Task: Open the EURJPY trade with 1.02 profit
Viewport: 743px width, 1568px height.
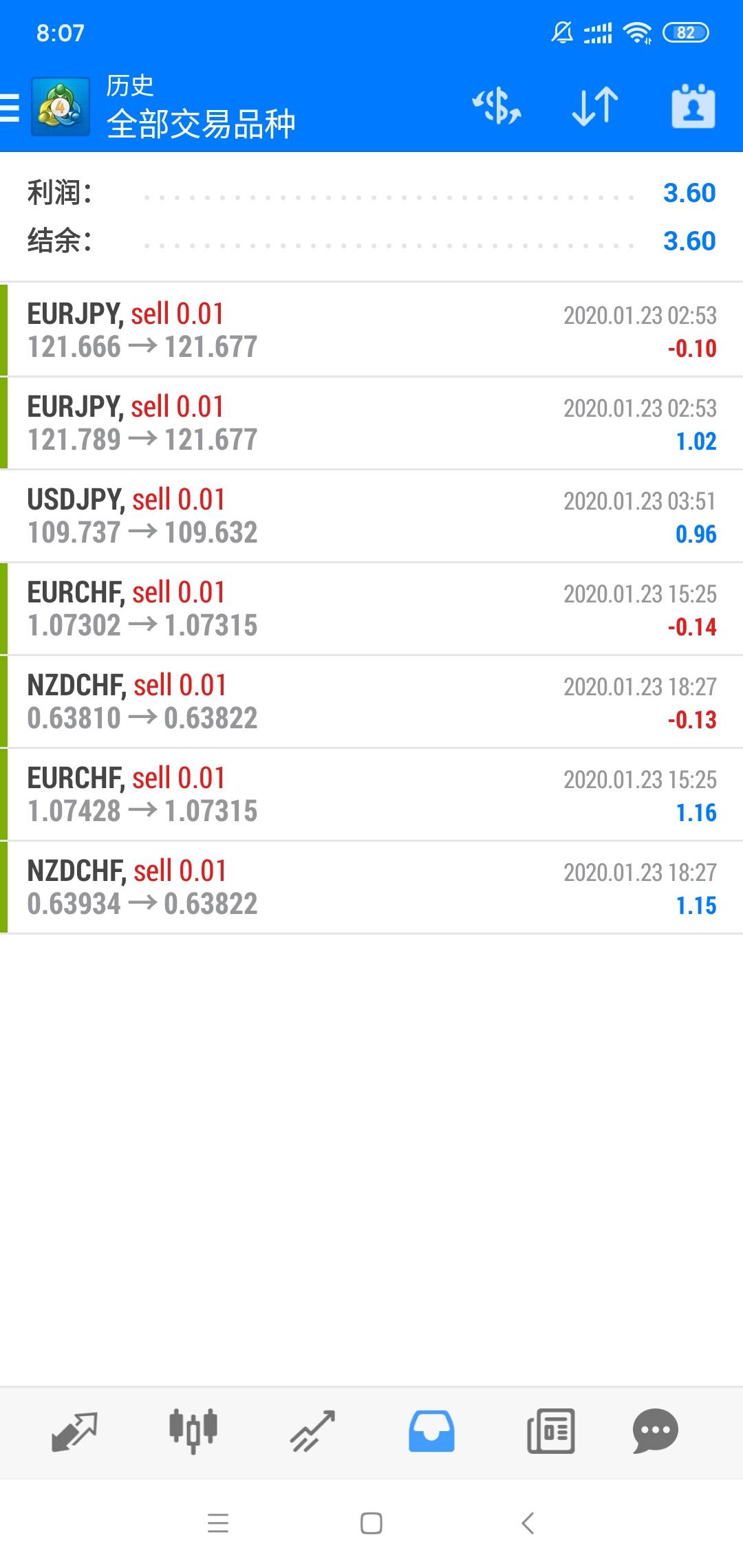Action: tap(371, 423)
